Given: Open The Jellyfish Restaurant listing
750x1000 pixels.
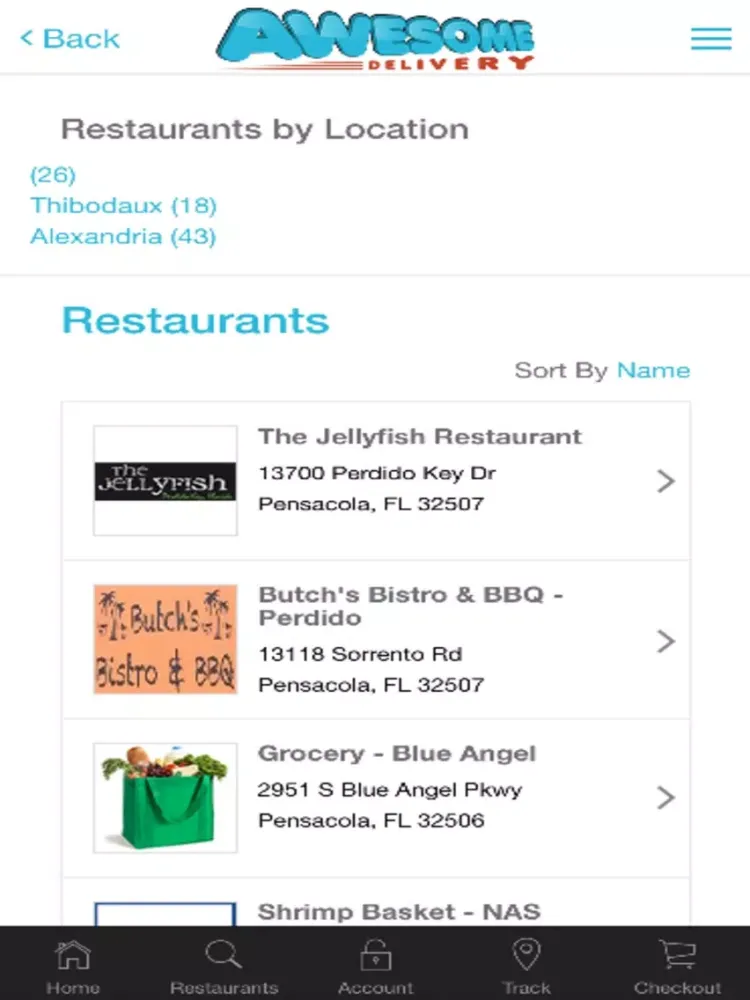Looking at the screenshot, I should (376, 481).
